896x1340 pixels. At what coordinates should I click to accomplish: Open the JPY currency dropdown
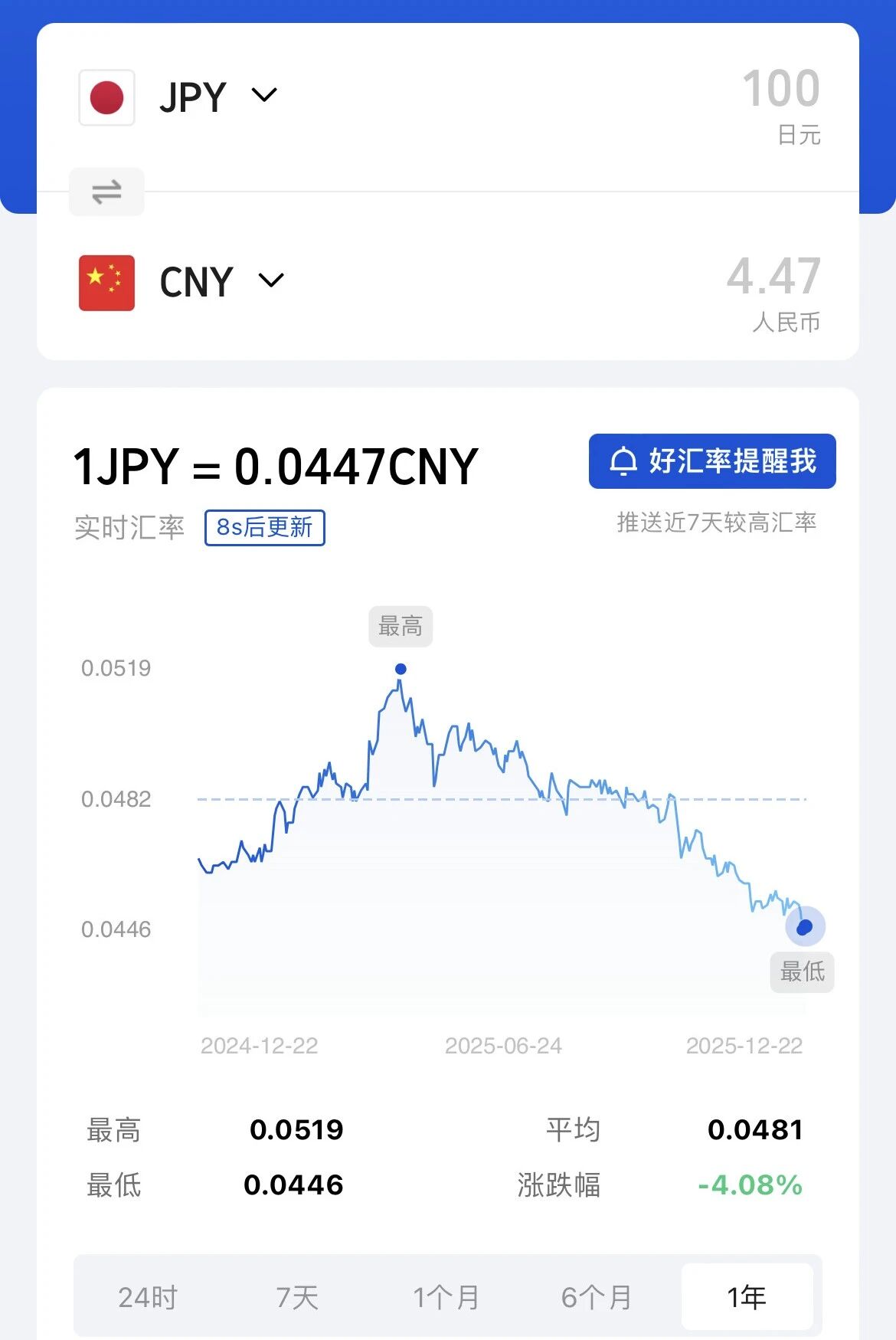[264, 96]
